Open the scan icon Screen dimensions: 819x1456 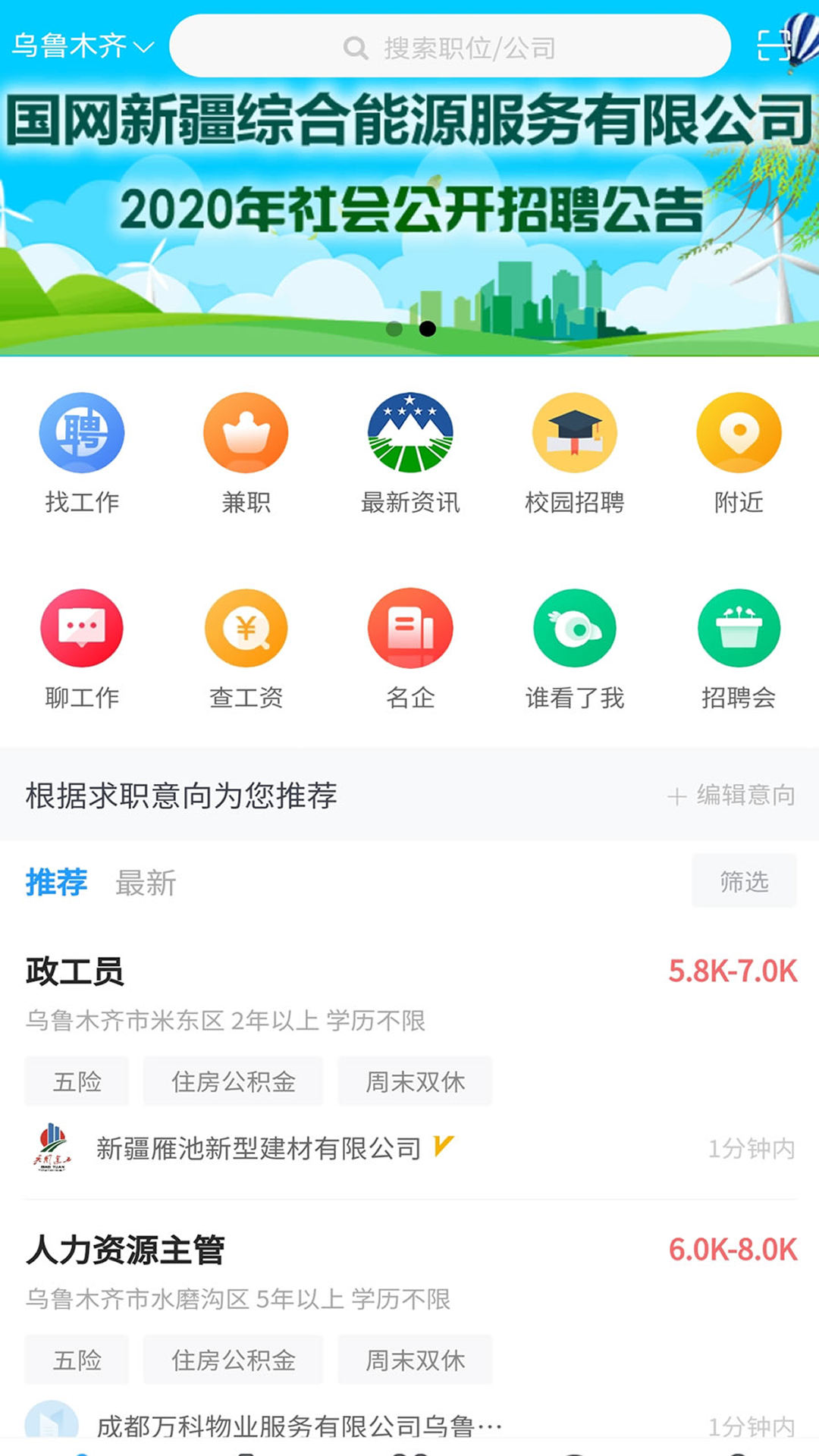pyautogui.click(x=773, y=46)
